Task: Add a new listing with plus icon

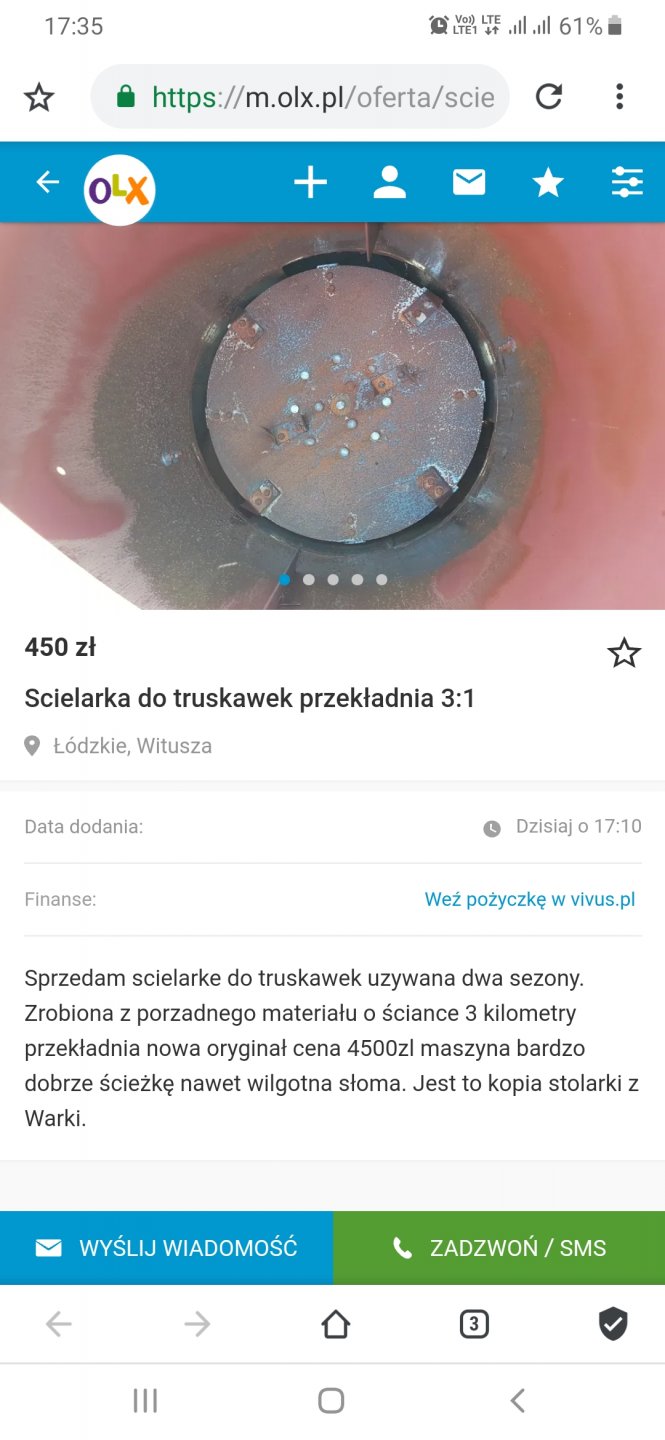Action: [310, 182]
